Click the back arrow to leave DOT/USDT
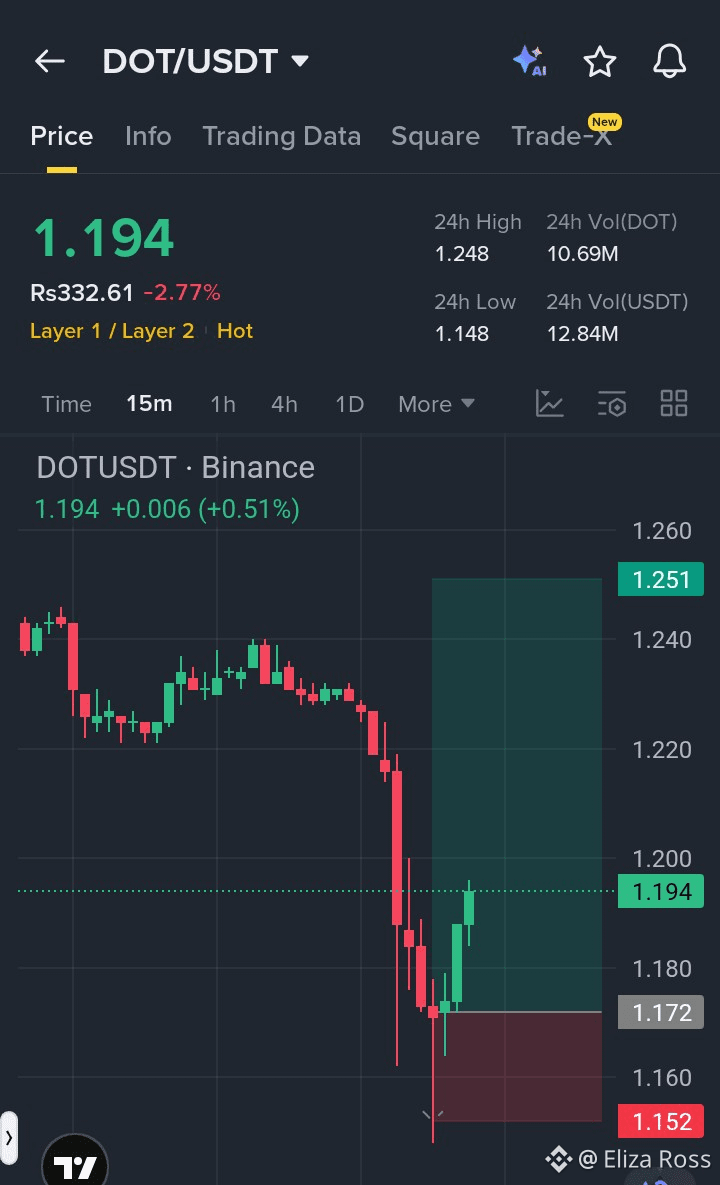 [x=48, y=61]
